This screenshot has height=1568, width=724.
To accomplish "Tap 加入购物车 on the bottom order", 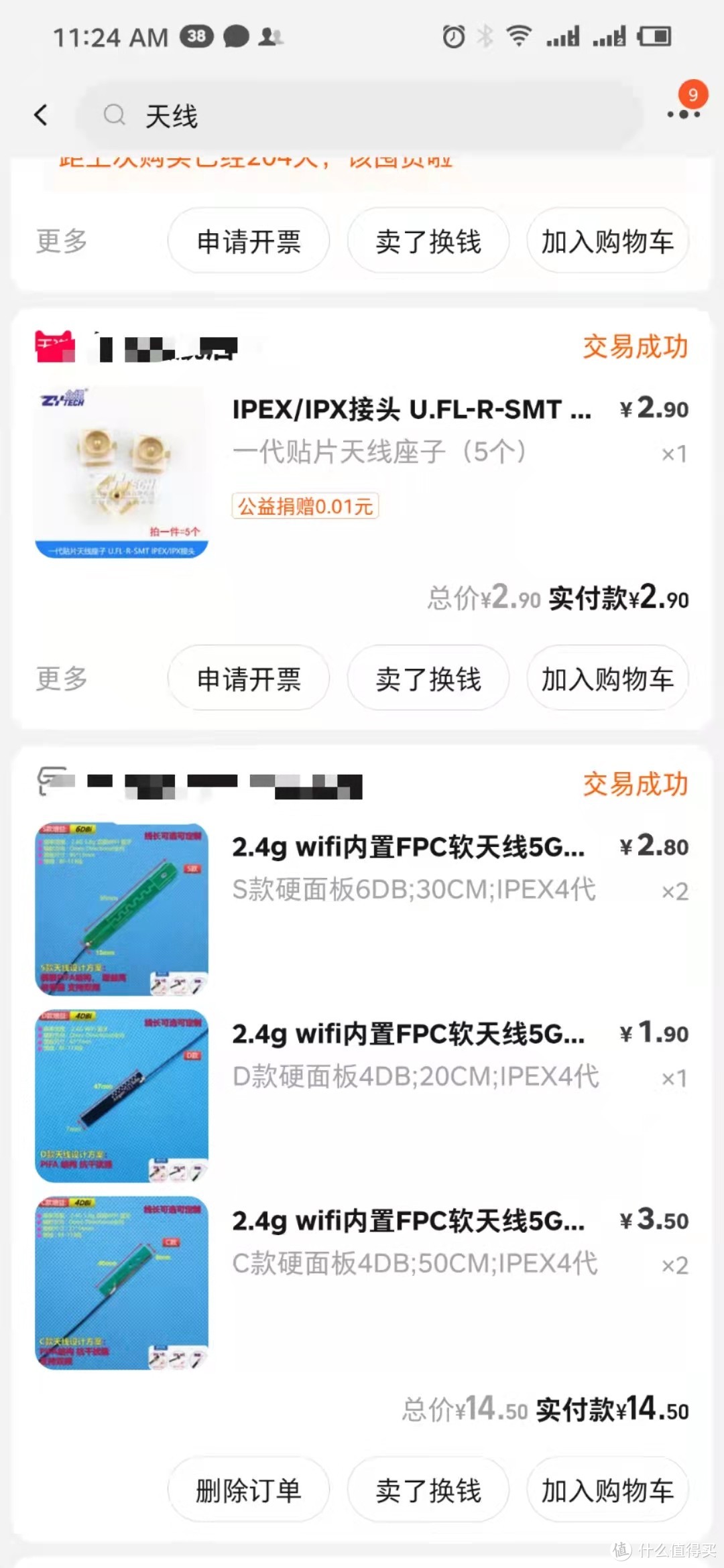I will tap(607, 1489).
